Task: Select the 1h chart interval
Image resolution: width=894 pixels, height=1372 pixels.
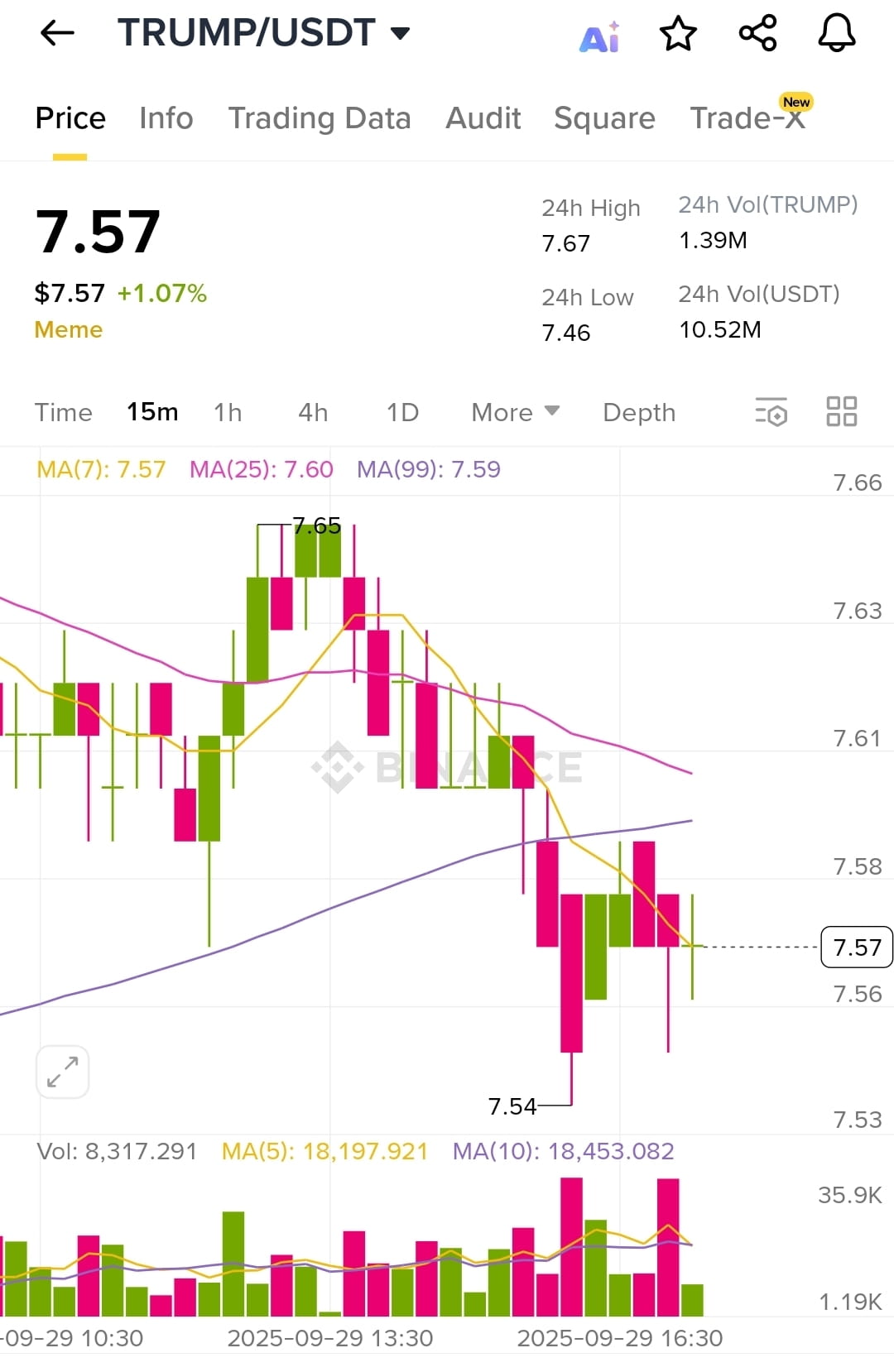Action: click(x=228, y=412)
